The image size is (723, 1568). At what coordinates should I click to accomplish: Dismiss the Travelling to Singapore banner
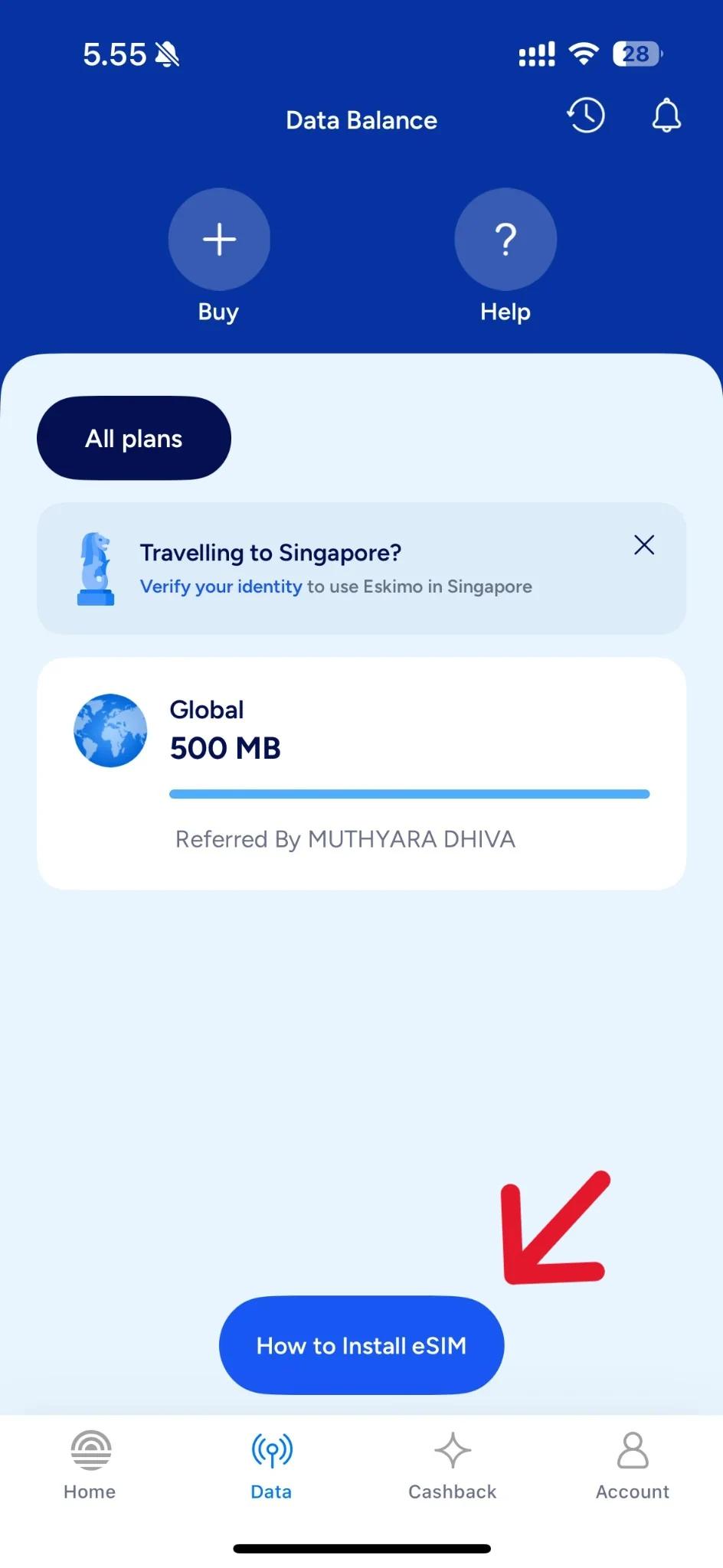pyautogui.click(x=644, y=544)
